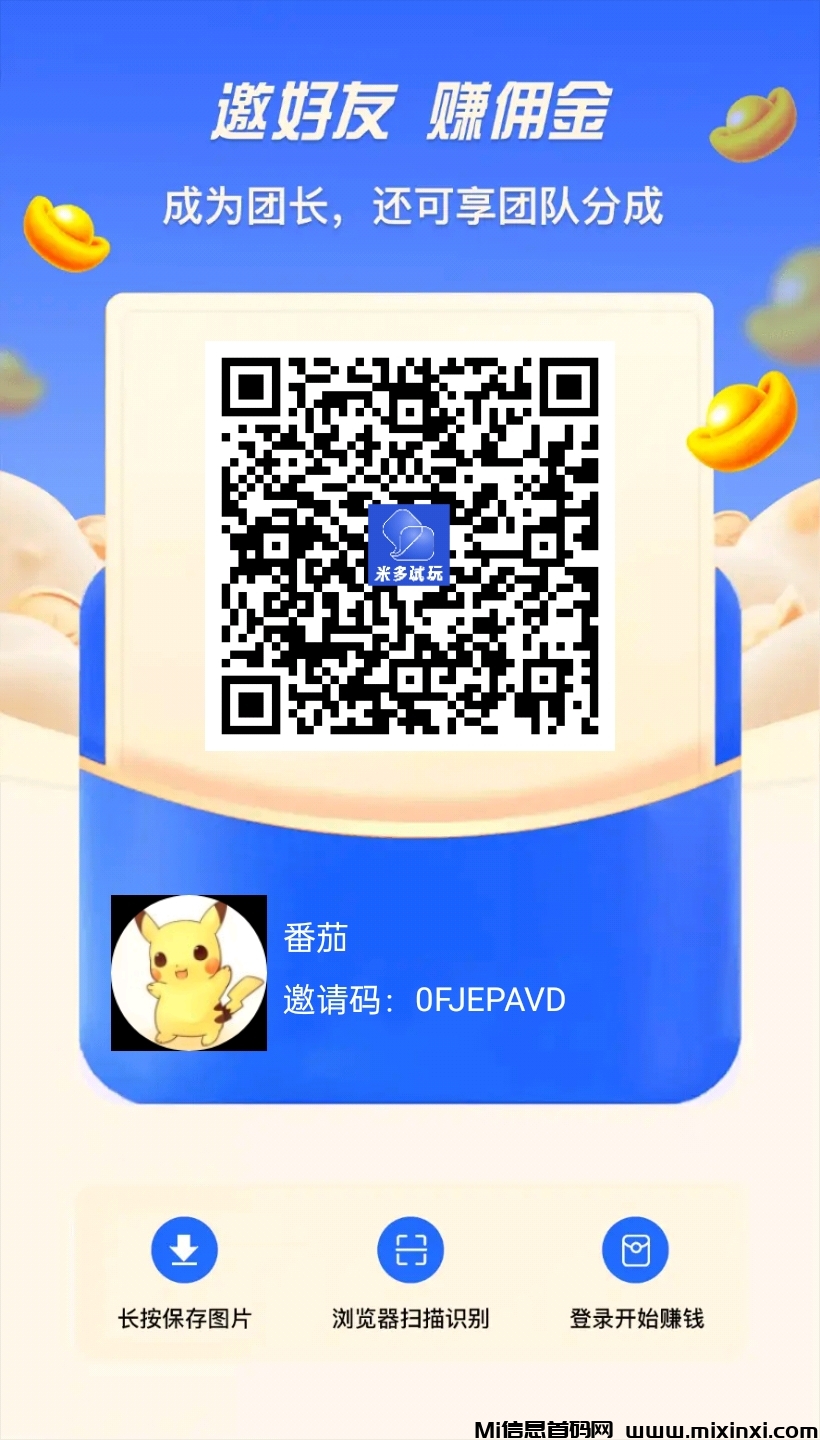Click 登录开始赚钱 to start earning

coord(637,1318)
